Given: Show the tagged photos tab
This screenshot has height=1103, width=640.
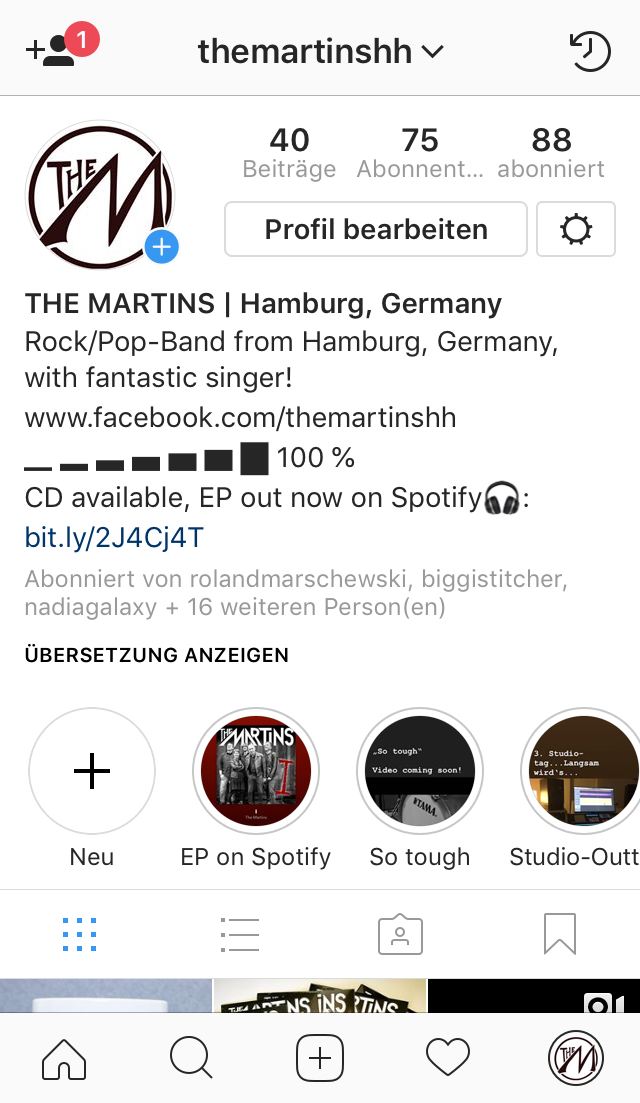Looking at the screenshot, I should click(x=400, y=934).
